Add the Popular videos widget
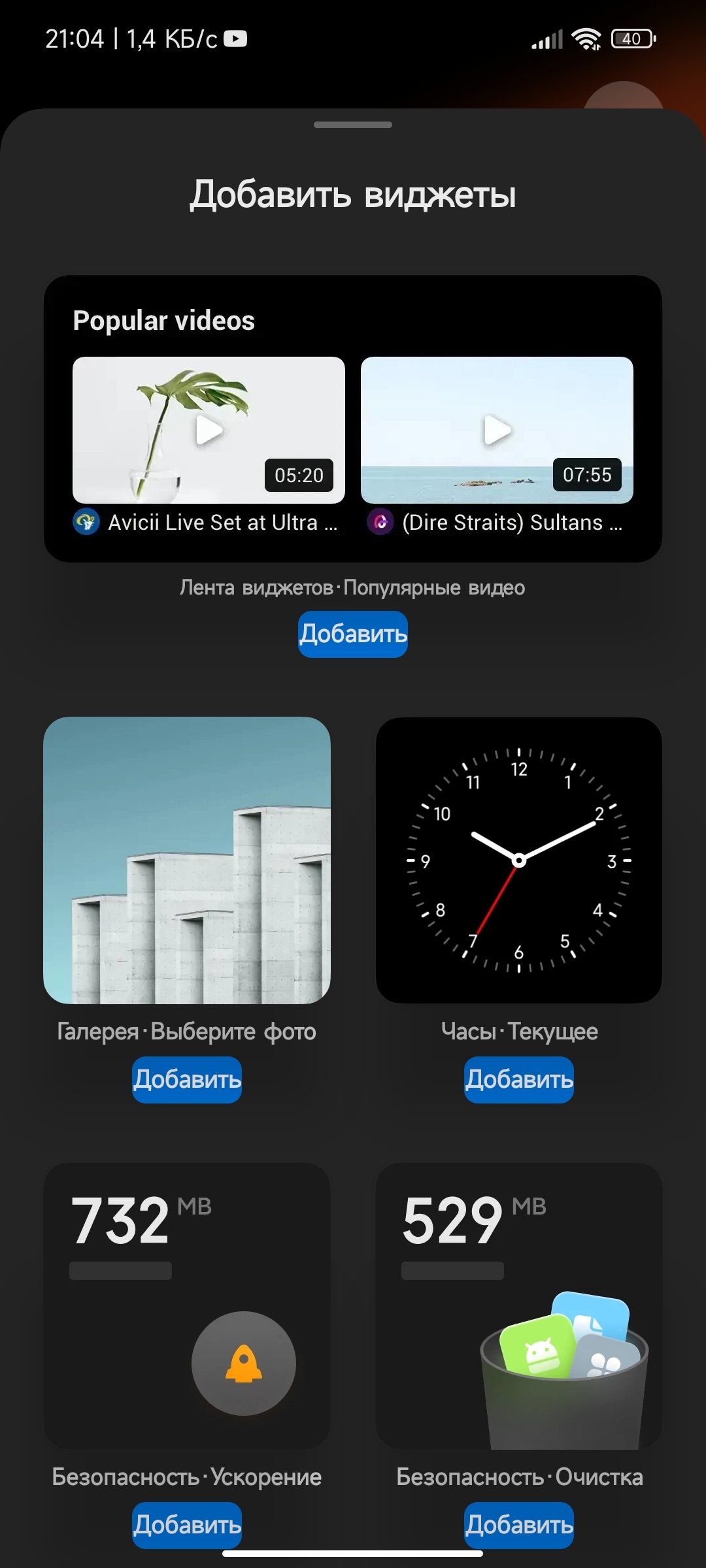Image resolution: width=706 pixels, height=1568 pixels. (353, 634)
